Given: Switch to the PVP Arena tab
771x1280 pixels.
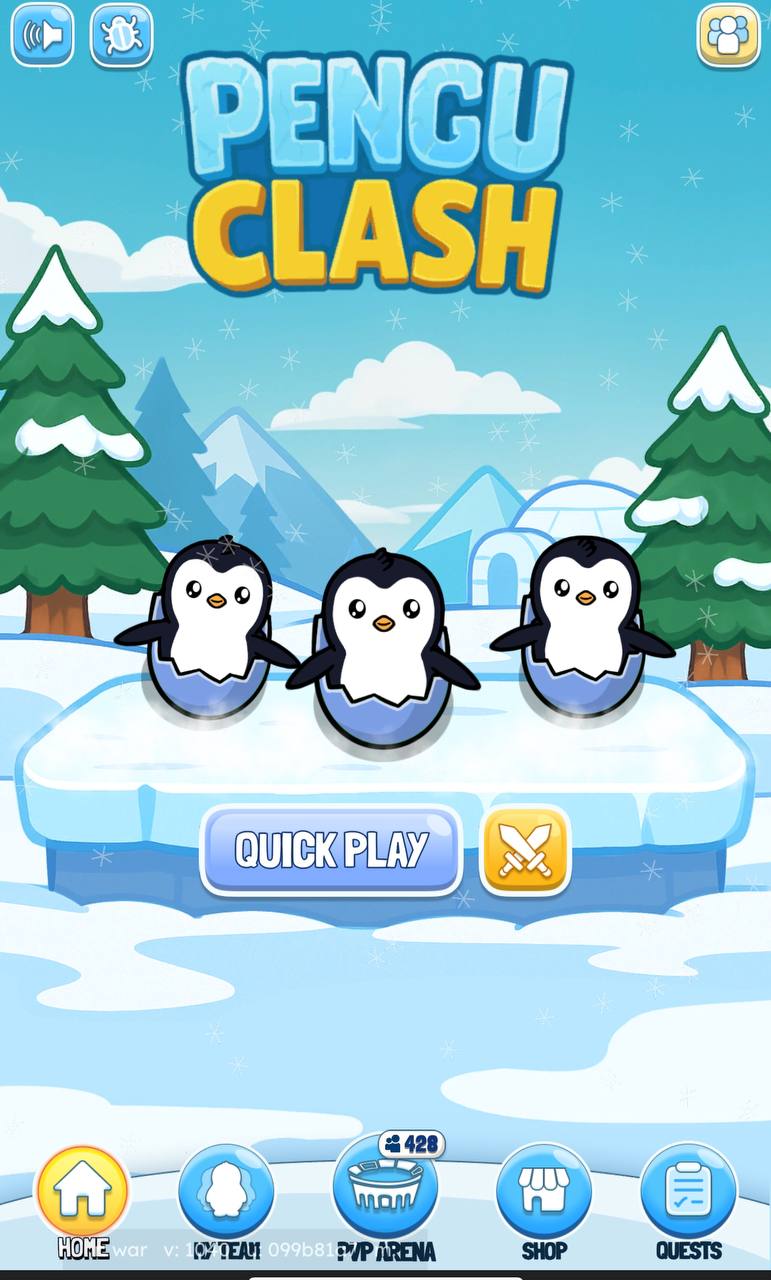Looking at the screenshot, I should click(x=386, y=1195).
